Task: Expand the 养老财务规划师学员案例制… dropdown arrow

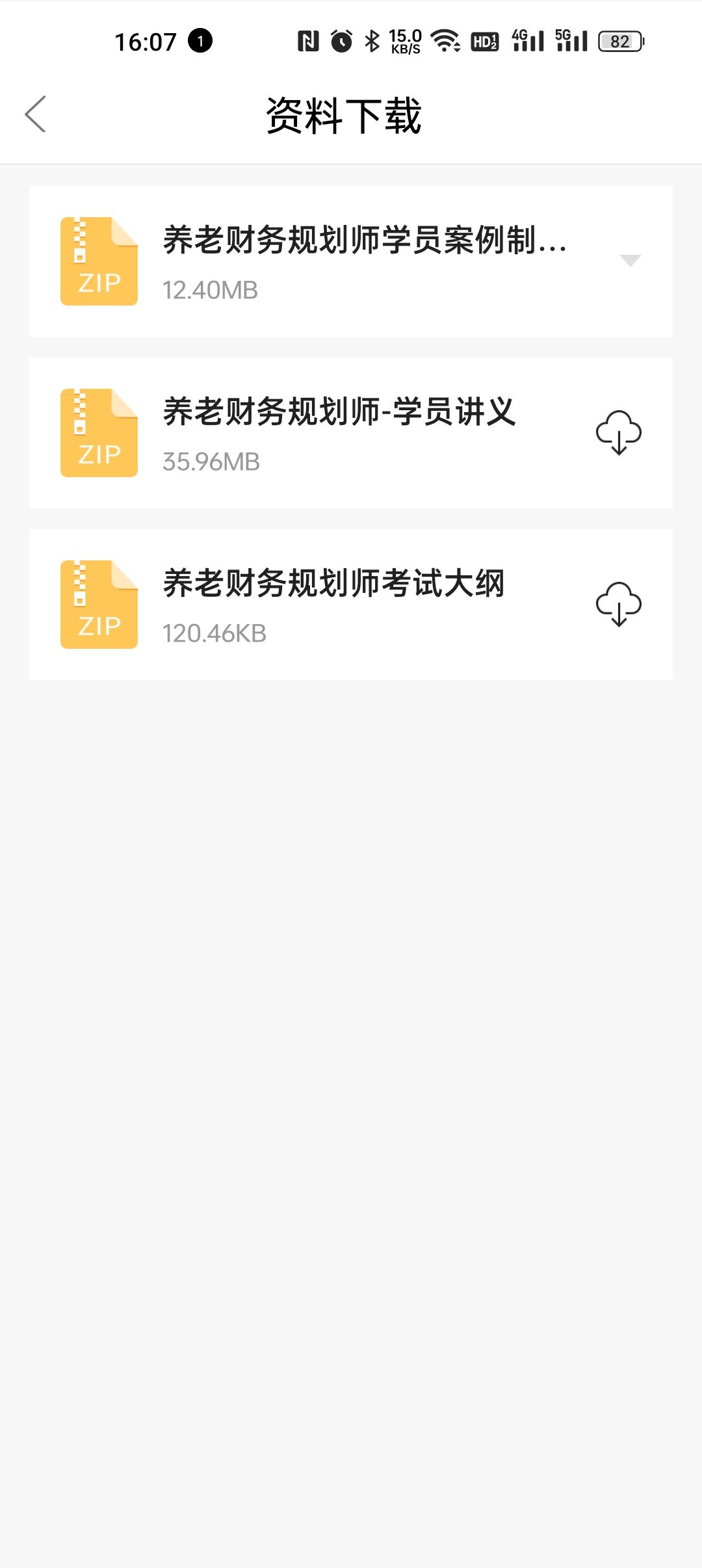Action: click(630, 261)
